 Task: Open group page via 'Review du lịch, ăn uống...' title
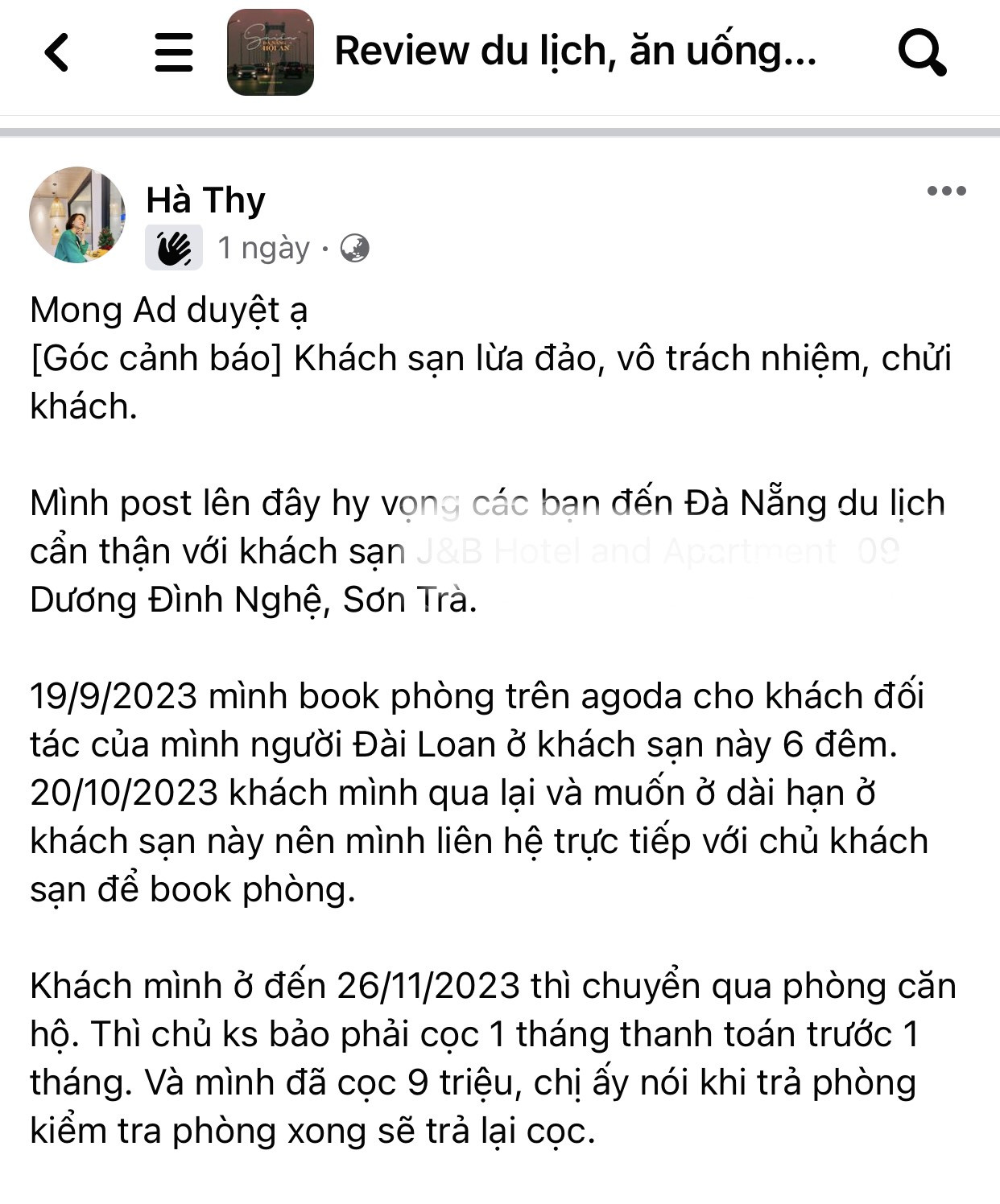(x=576, y=54)
